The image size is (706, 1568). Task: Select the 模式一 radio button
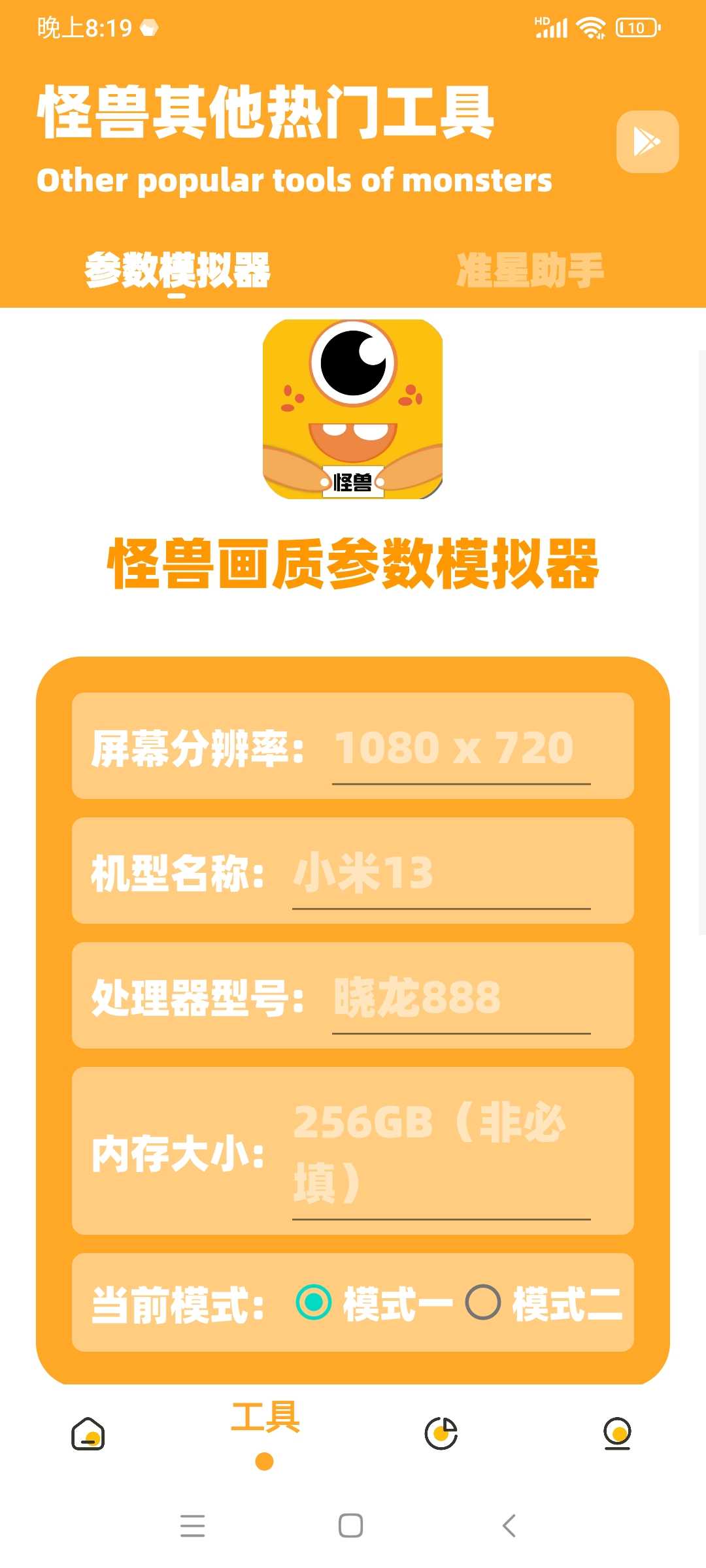point(314,1302)
